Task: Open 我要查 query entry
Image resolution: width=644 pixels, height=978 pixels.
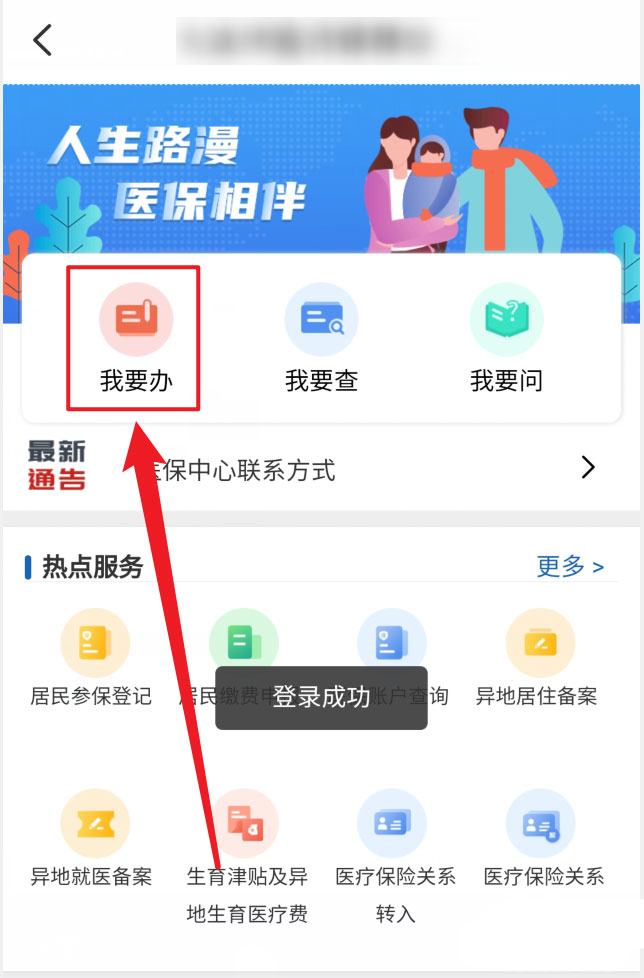Action: 321,338
